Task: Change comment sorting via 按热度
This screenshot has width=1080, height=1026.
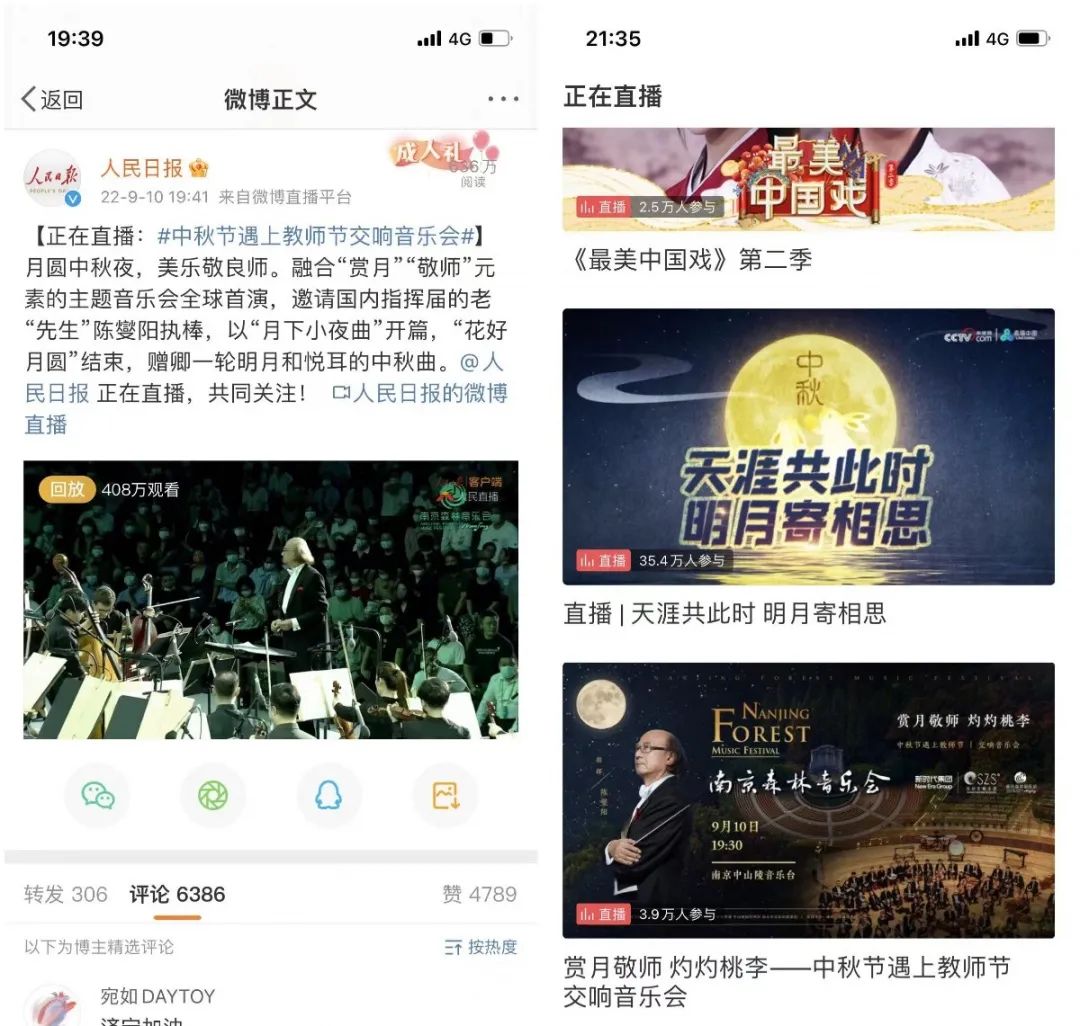Action: (481, 947)
